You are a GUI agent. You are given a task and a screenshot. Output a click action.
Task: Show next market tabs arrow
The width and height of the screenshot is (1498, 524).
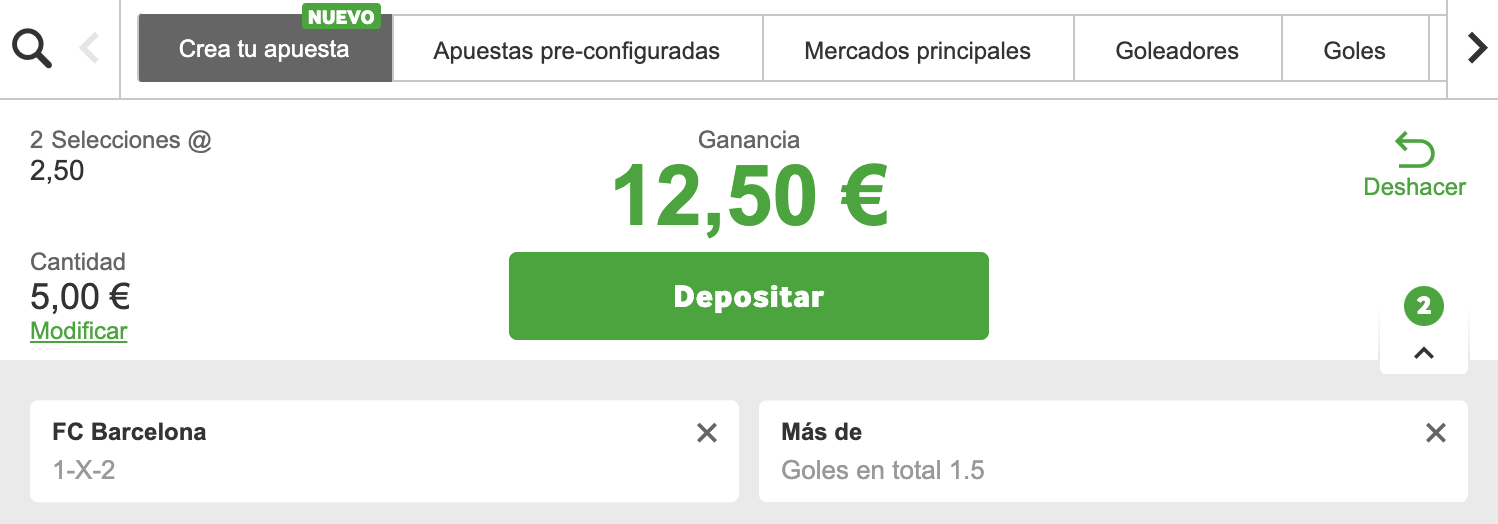pyautogui.click(x=1476, y=48)
